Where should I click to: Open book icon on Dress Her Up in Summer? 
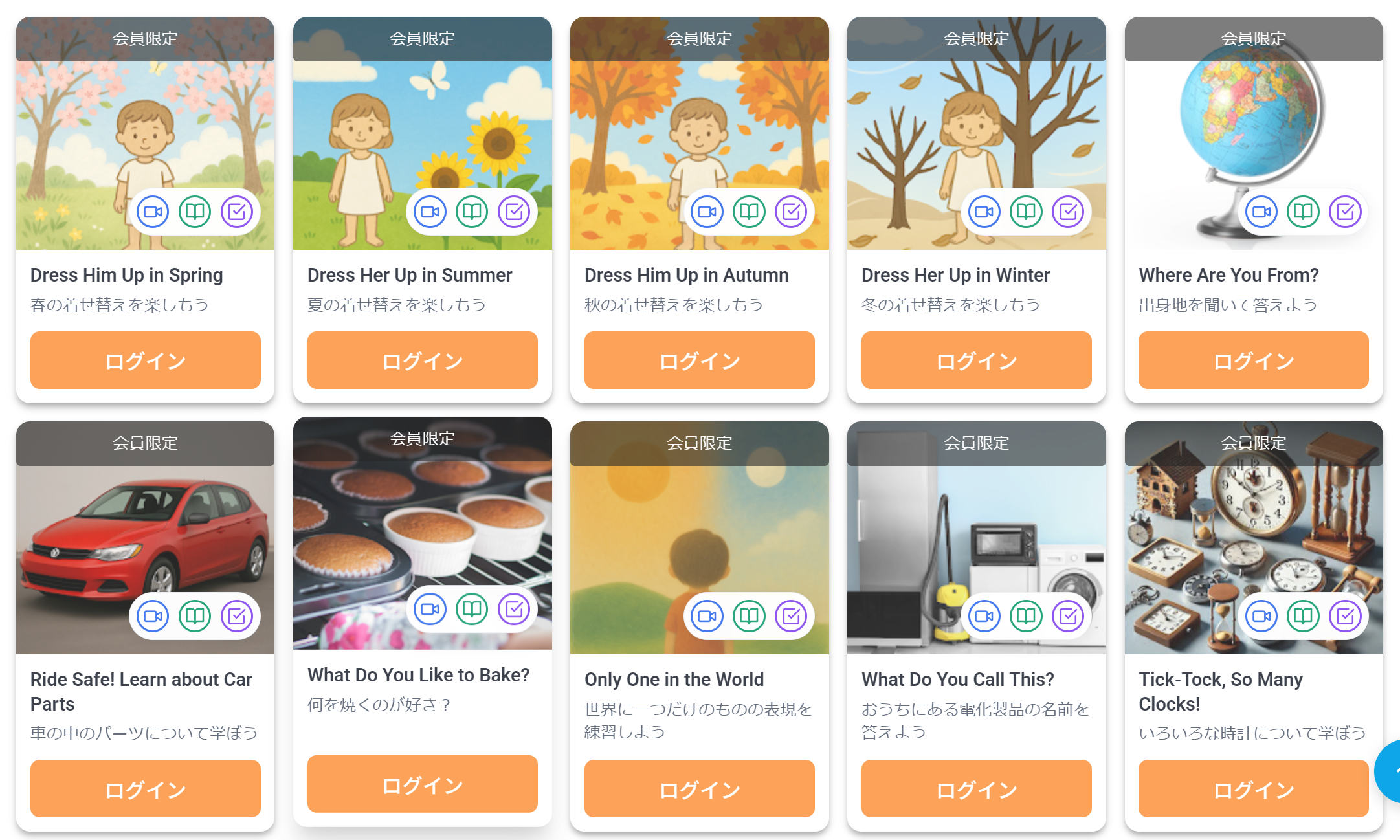472,212
